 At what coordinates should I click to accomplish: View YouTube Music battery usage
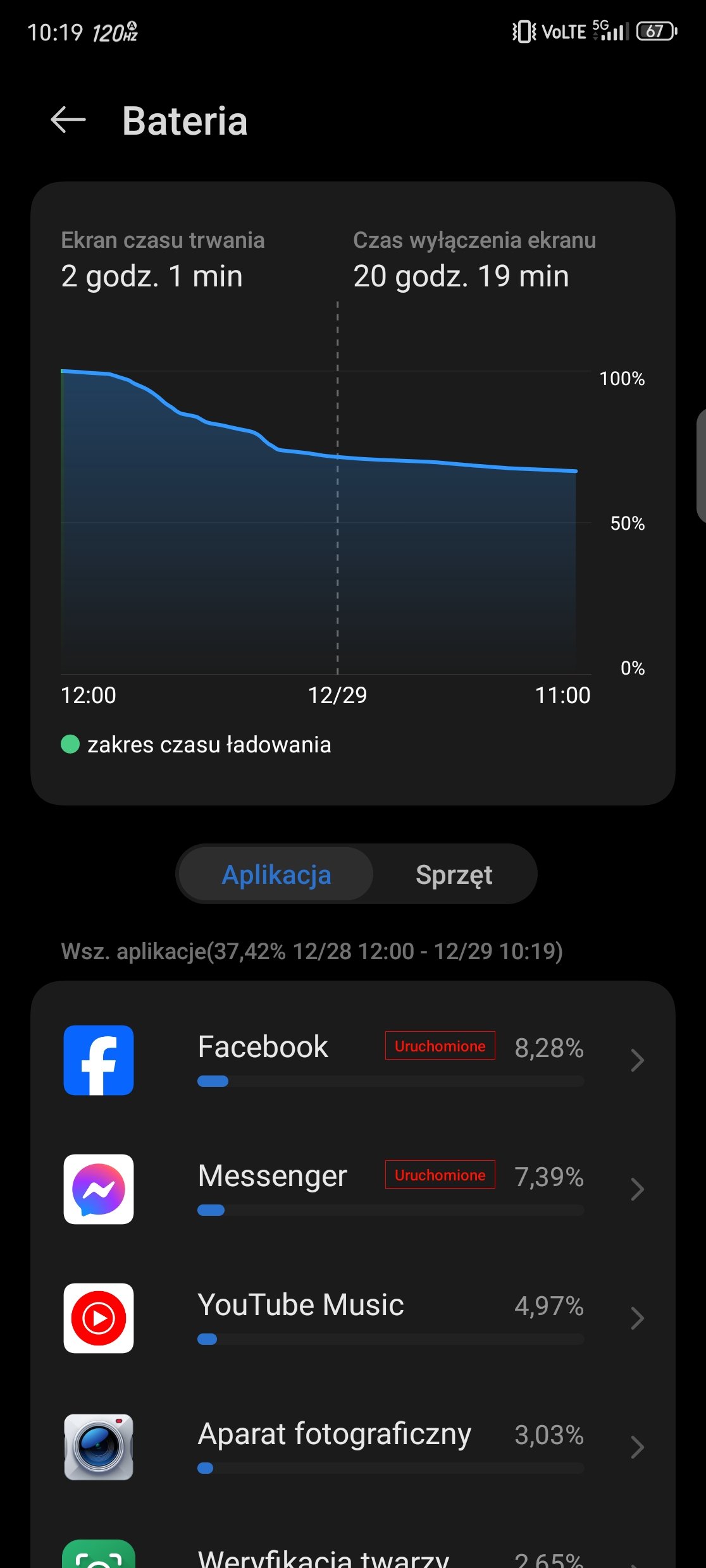coord(353,1318)
